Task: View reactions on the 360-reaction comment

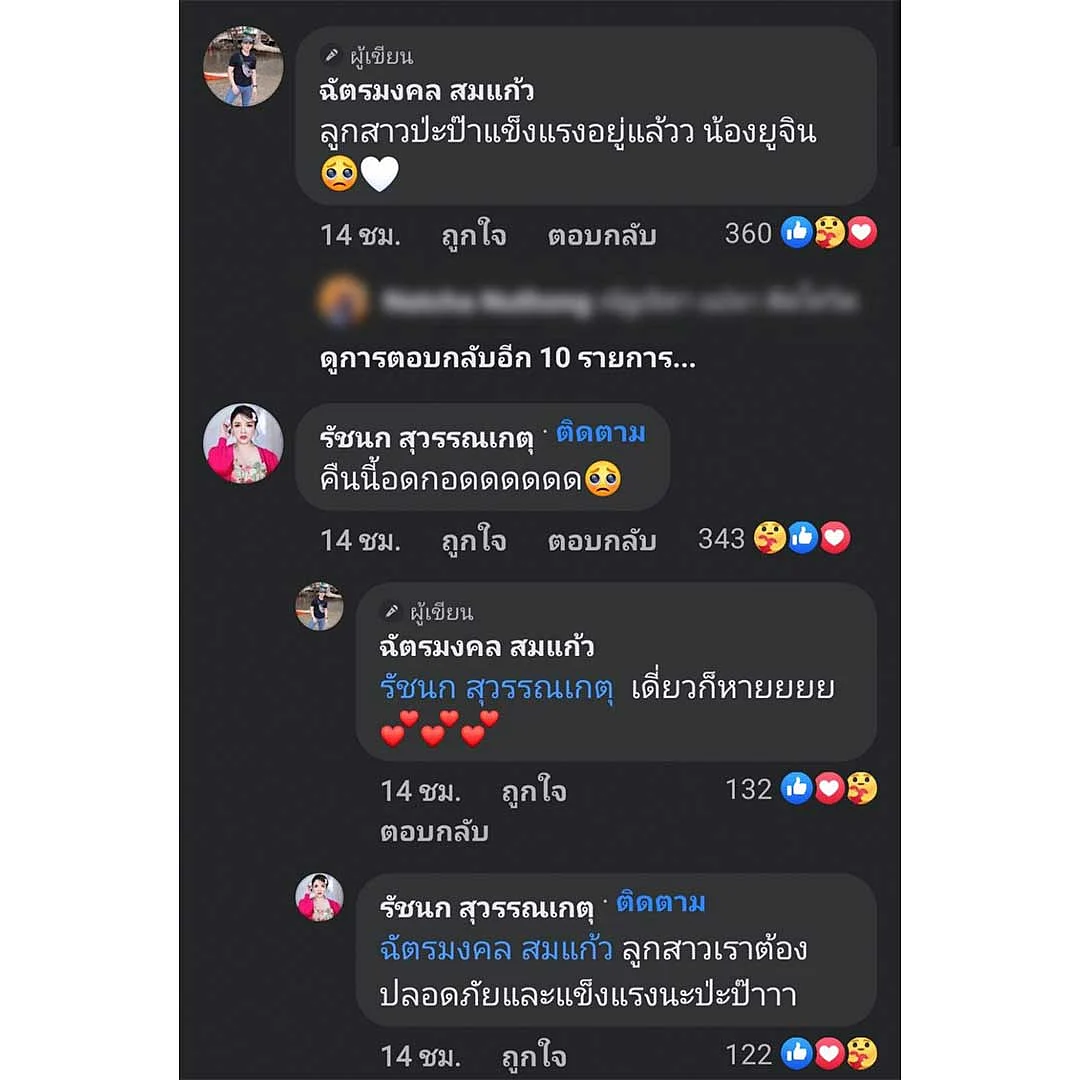Action: (800, 234)
